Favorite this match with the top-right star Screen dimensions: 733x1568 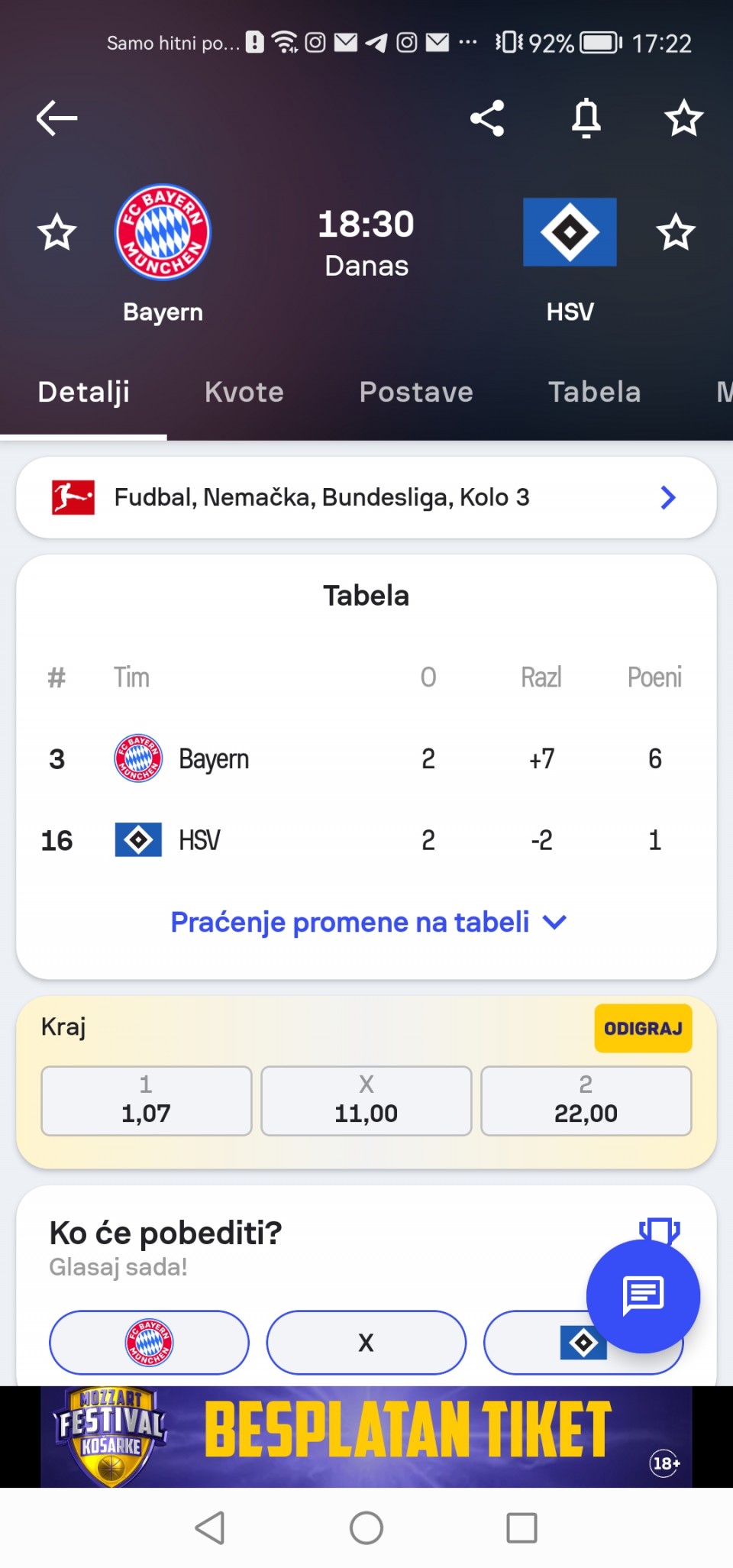pos(683,118)
